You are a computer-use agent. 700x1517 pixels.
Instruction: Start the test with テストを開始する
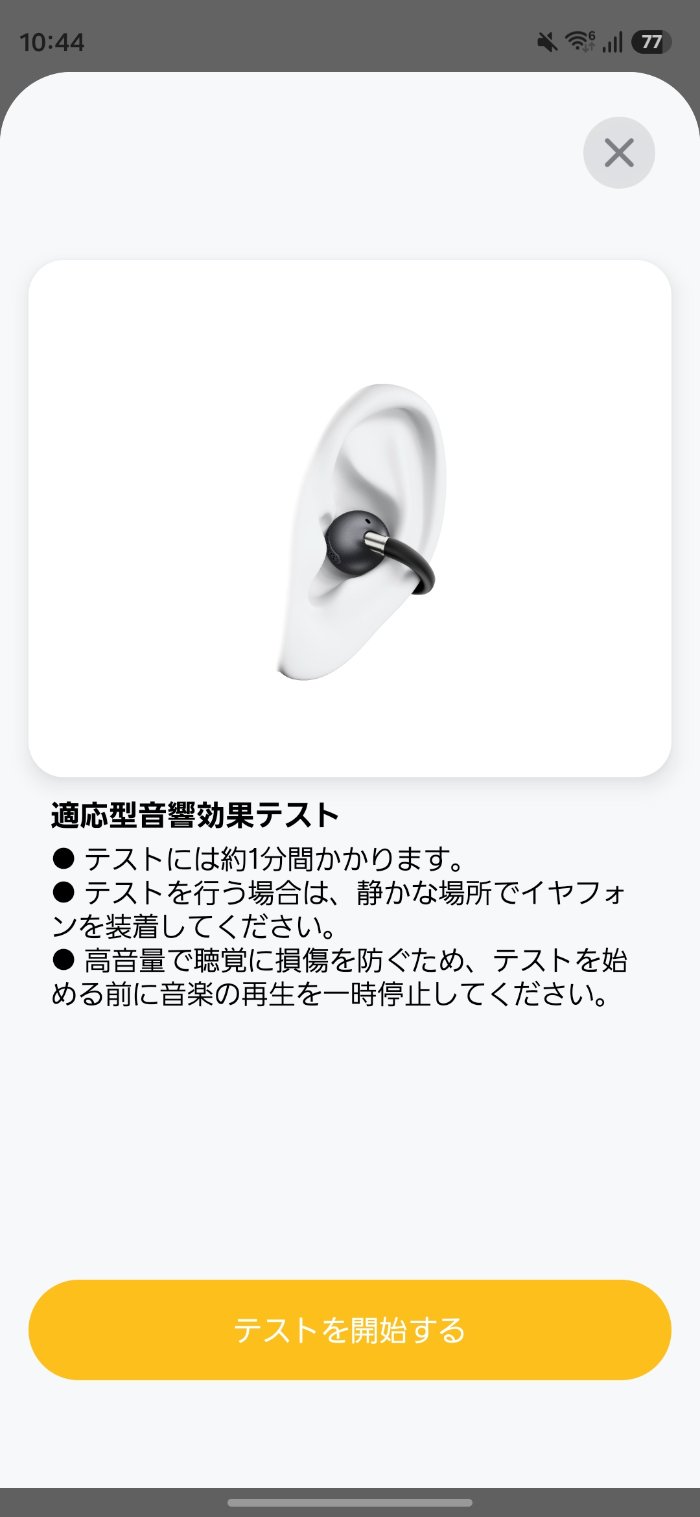[349, 1329]
